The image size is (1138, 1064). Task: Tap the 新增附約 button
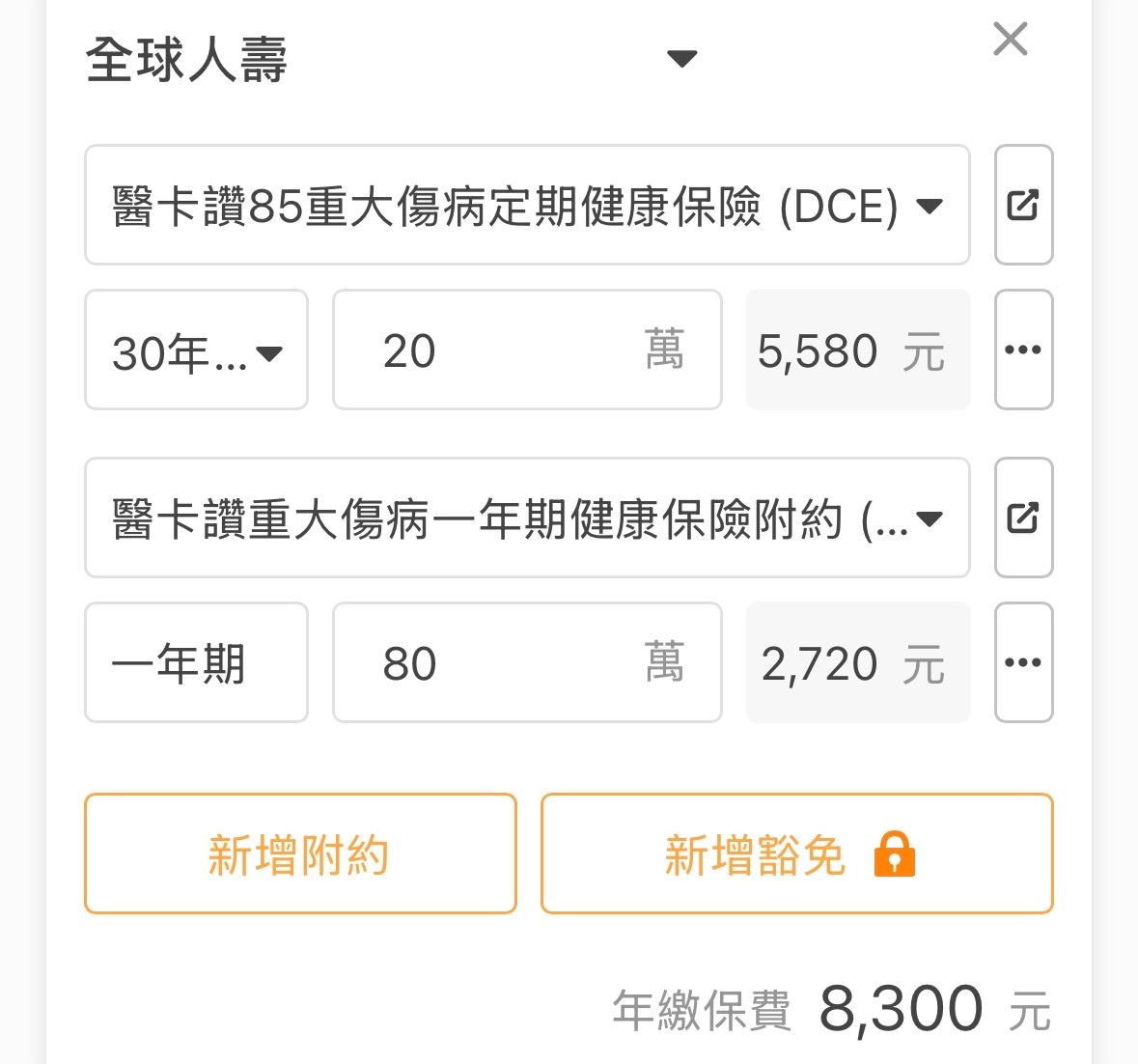[x=300, y=854]
